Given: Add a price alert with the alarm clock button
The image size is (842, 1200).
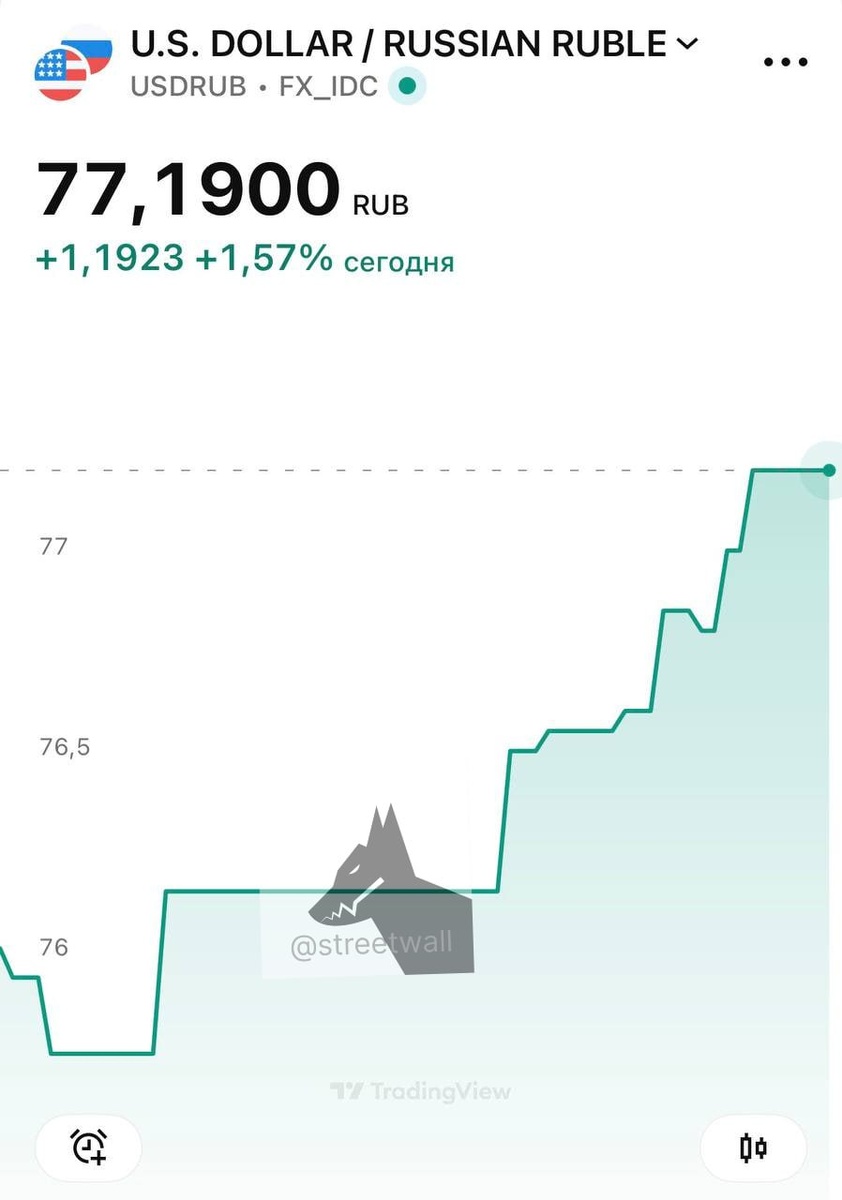Looking at the screenshot, I should tap(89, 1147).
